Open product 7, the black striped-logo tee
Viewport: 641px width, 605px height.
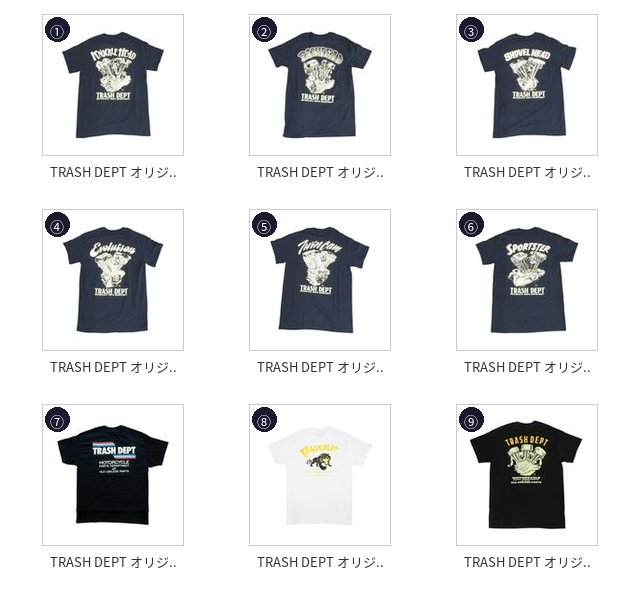tap(113, 475)
